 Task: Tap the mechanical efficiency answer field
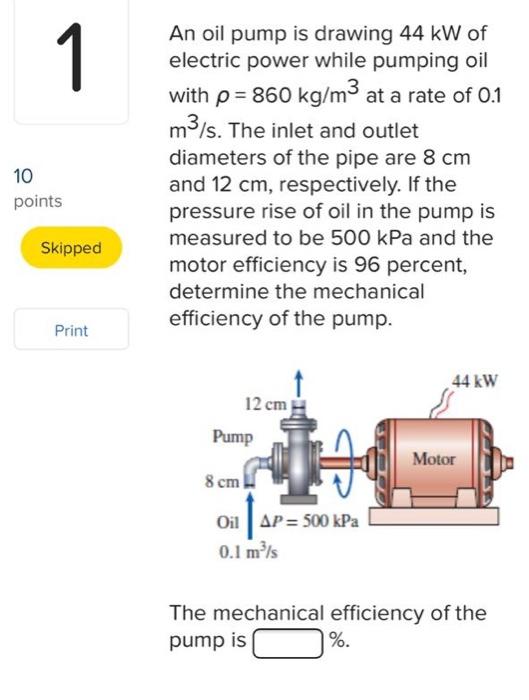288,643
